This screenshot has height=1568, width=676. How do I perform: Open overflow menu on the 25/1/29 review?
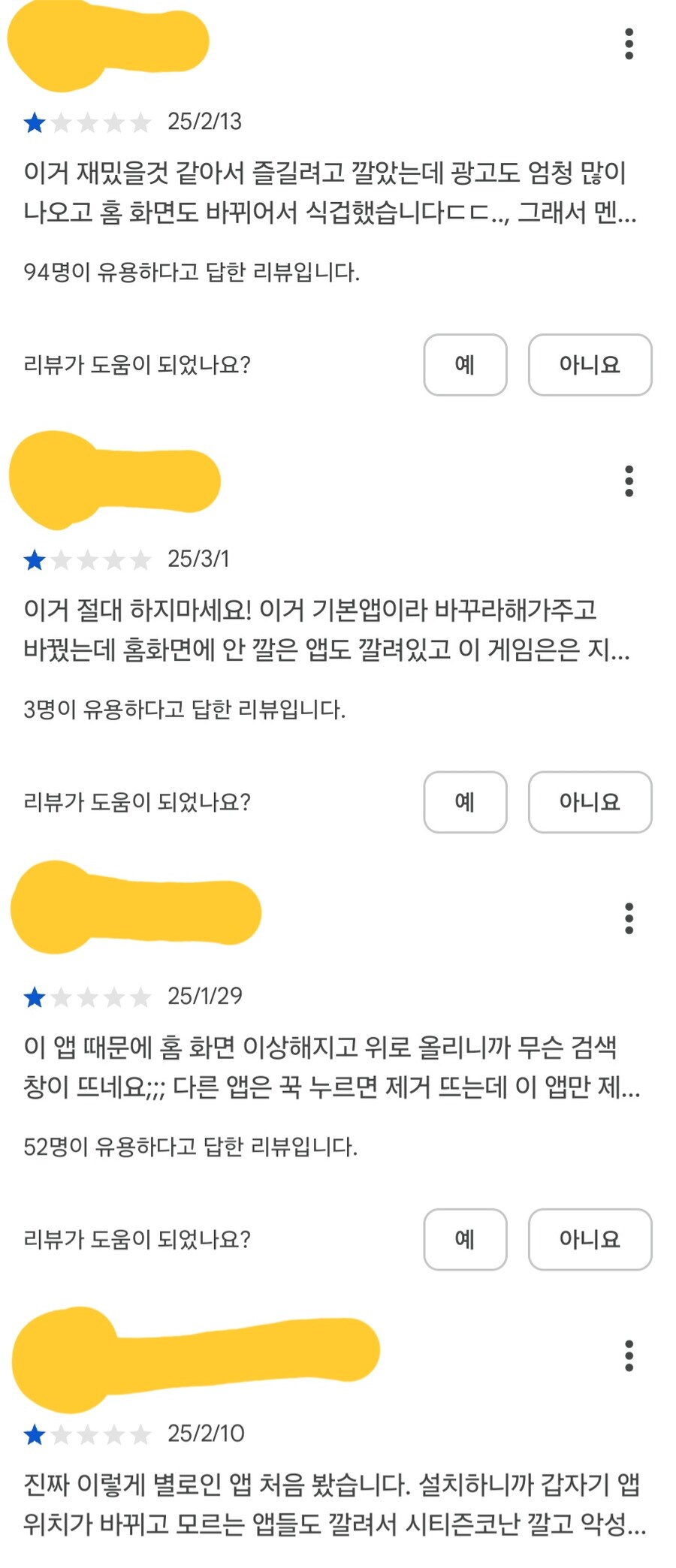tap(629, 918)
